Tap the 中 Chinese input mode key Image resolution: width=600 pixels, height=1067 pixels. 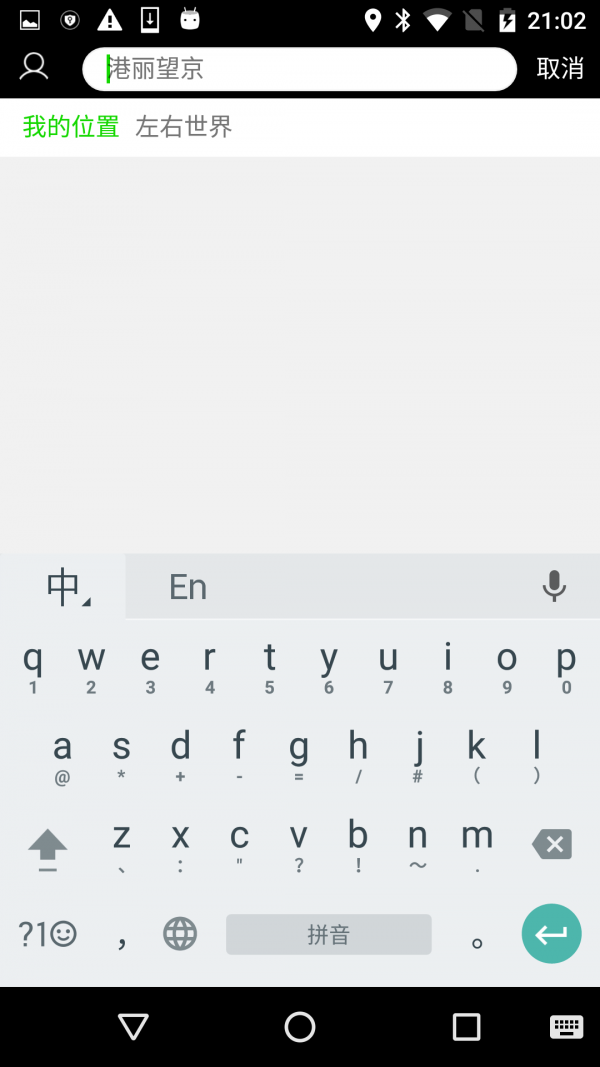65,587
